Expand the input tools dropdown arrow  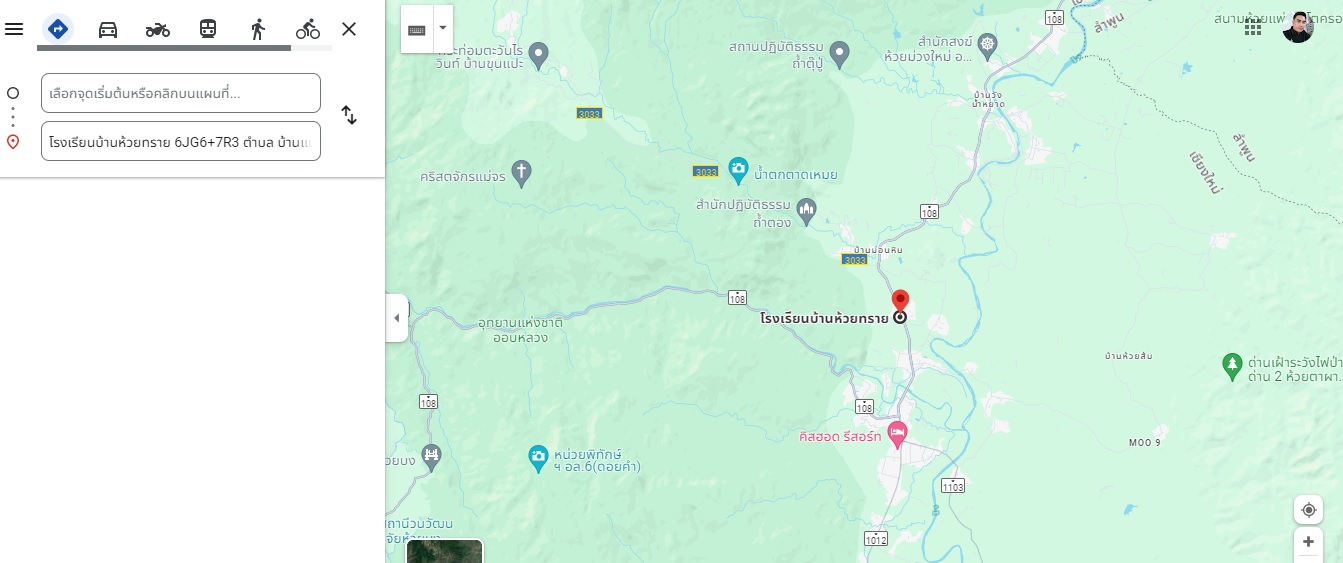click(x=443, y=29)
